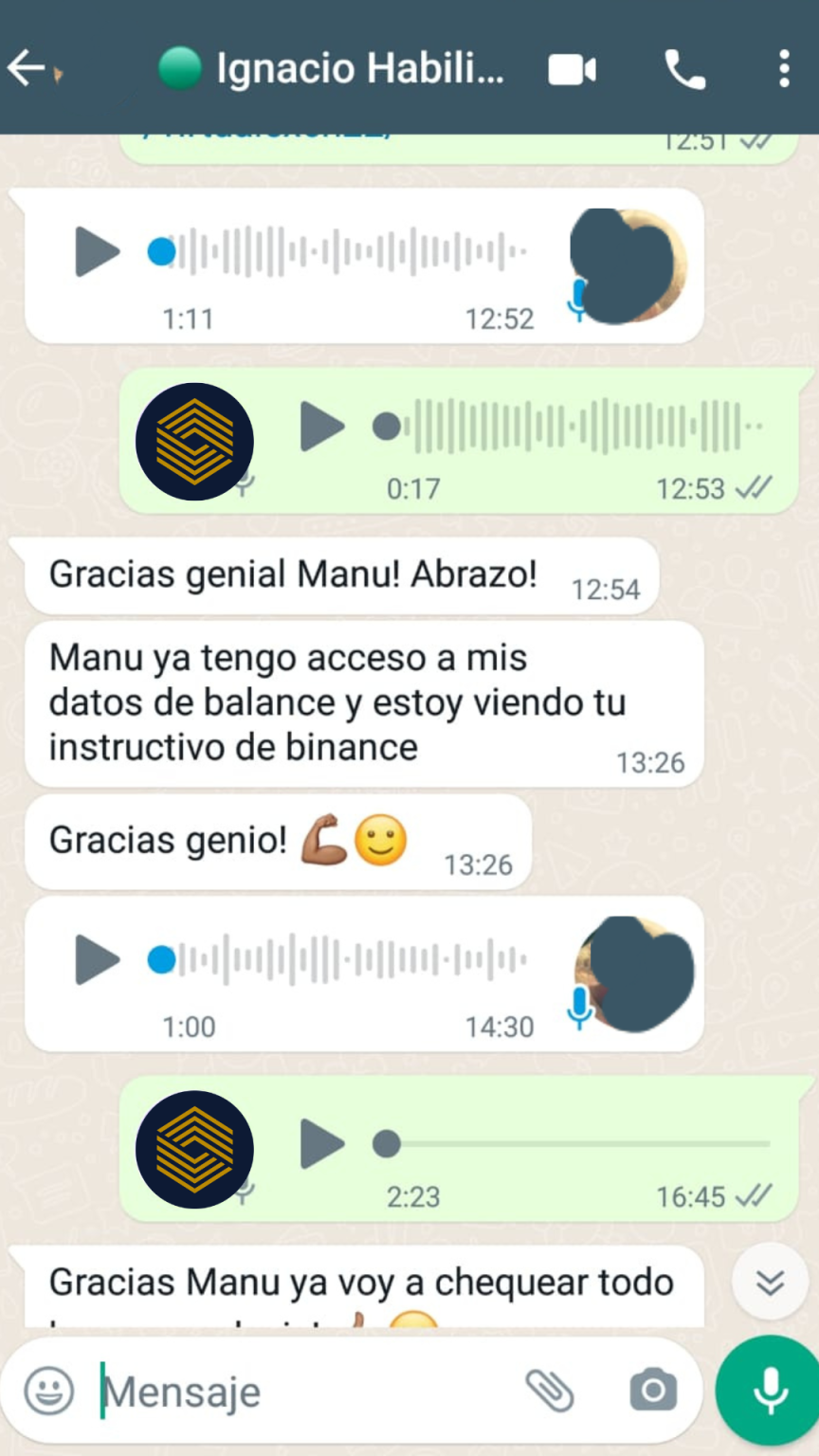Screen dimensions: 819x1456
Task: Open Ignacio Habili contact info
Action: click(358, 68)
